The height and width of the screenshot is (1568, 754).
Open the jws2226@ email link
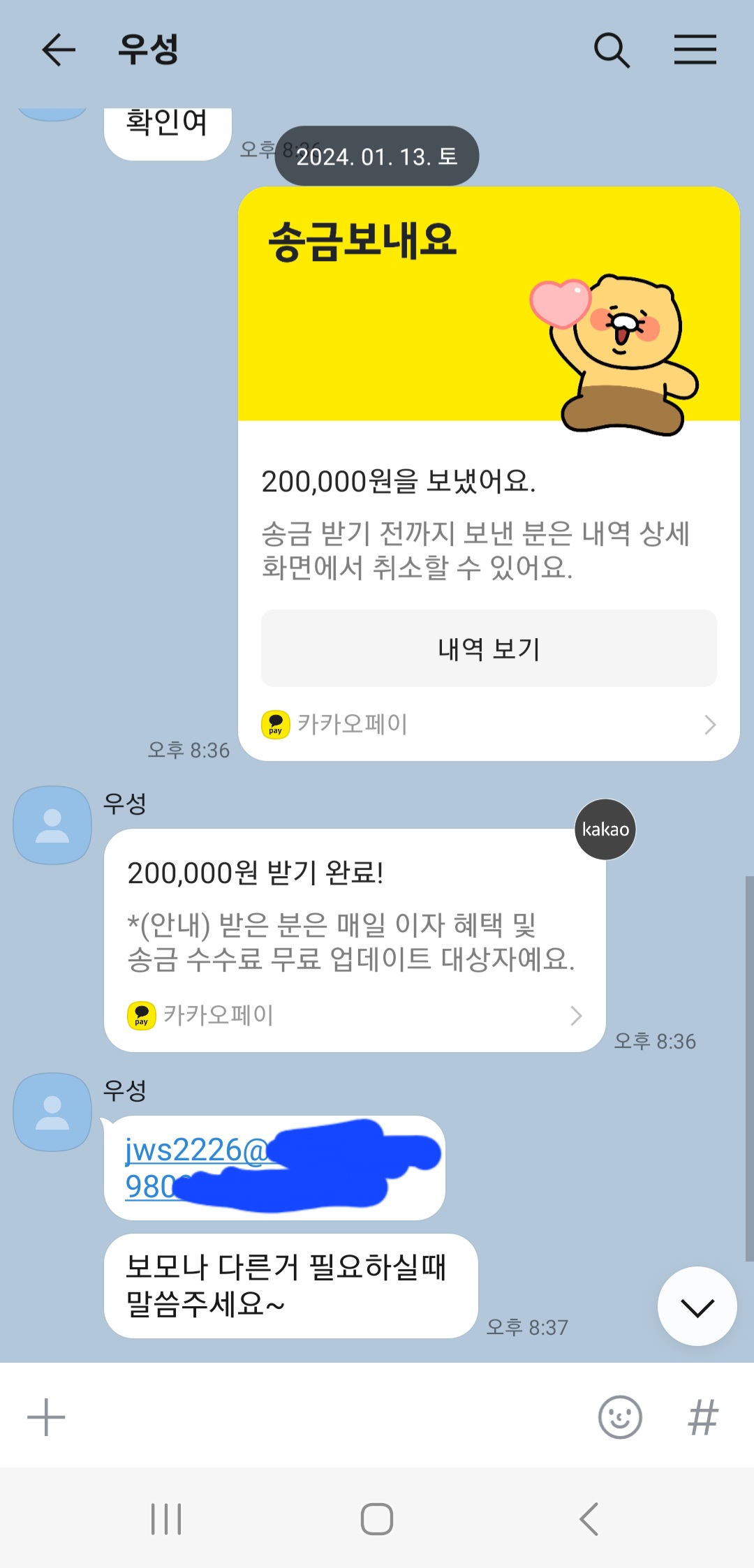coord(195,1150)
